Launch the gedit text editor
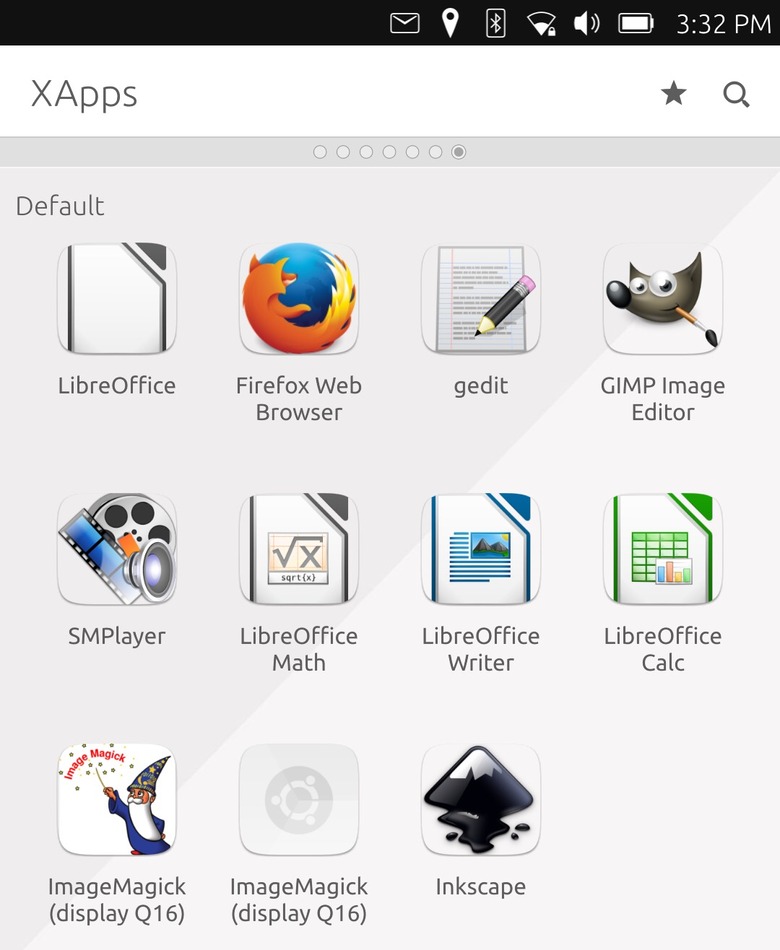Viewport: 780px width, 950px height. (x=481, y=299)
